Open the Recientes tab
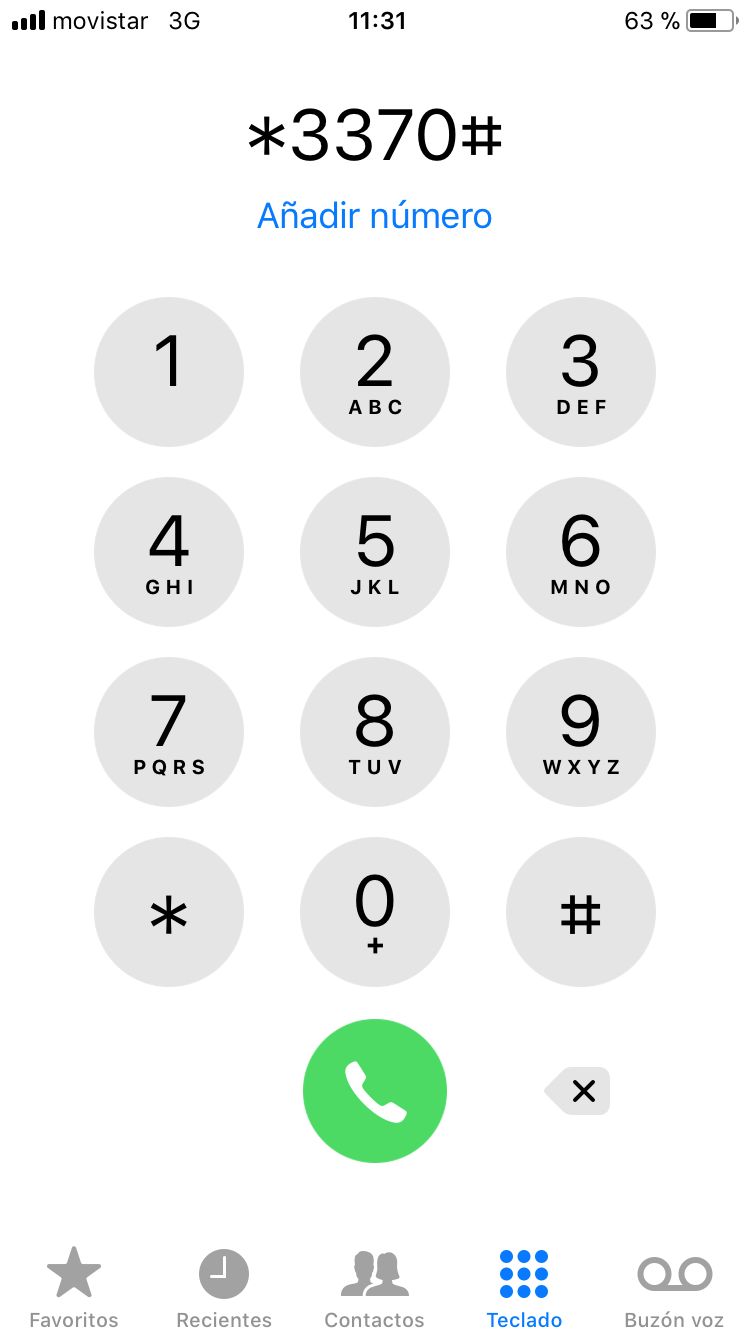 (224, 1288)
